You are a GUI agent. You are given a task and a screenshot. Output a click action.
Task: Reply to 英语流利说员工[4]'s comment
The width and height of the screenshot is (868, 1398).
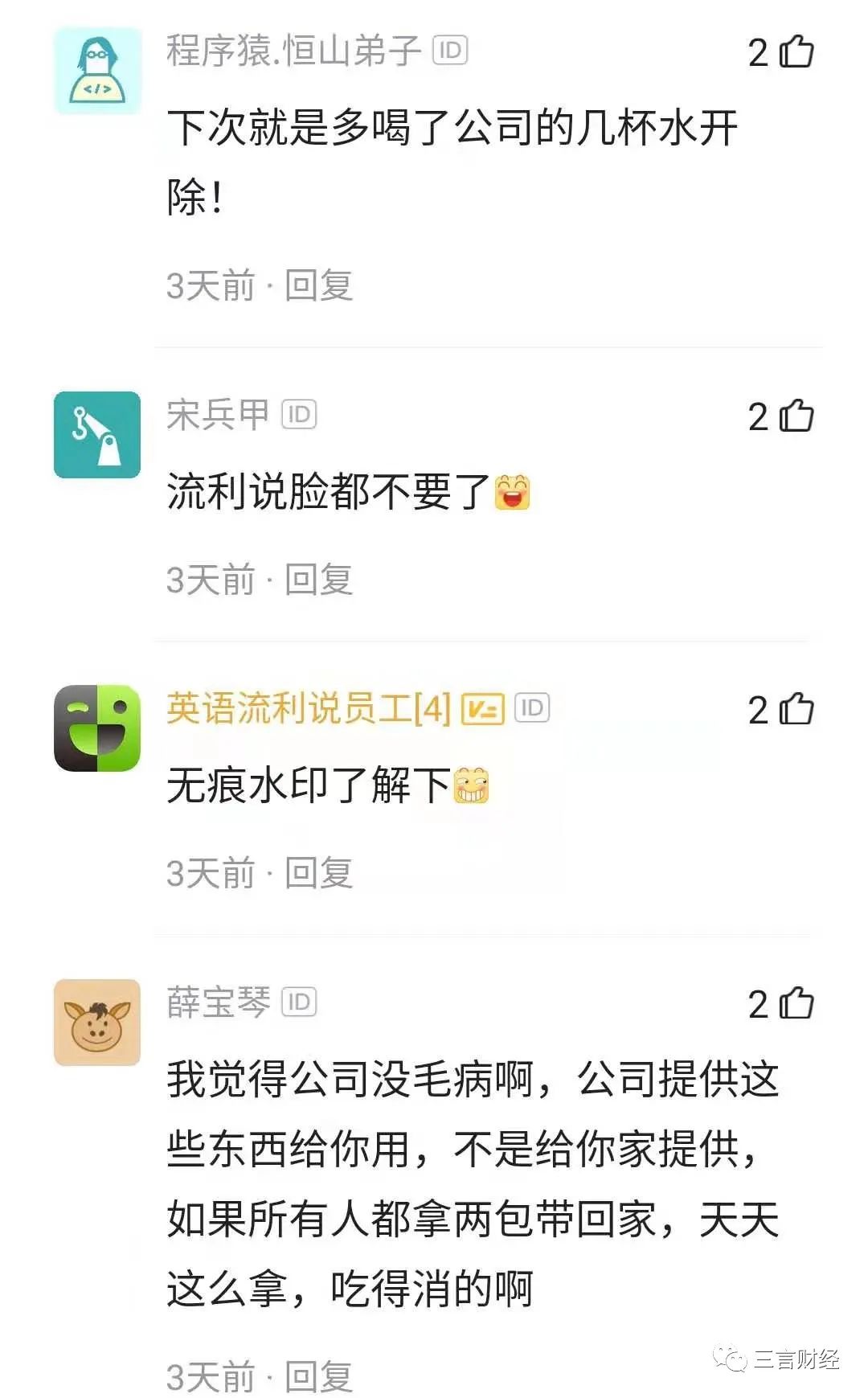(x=319, y=873)
